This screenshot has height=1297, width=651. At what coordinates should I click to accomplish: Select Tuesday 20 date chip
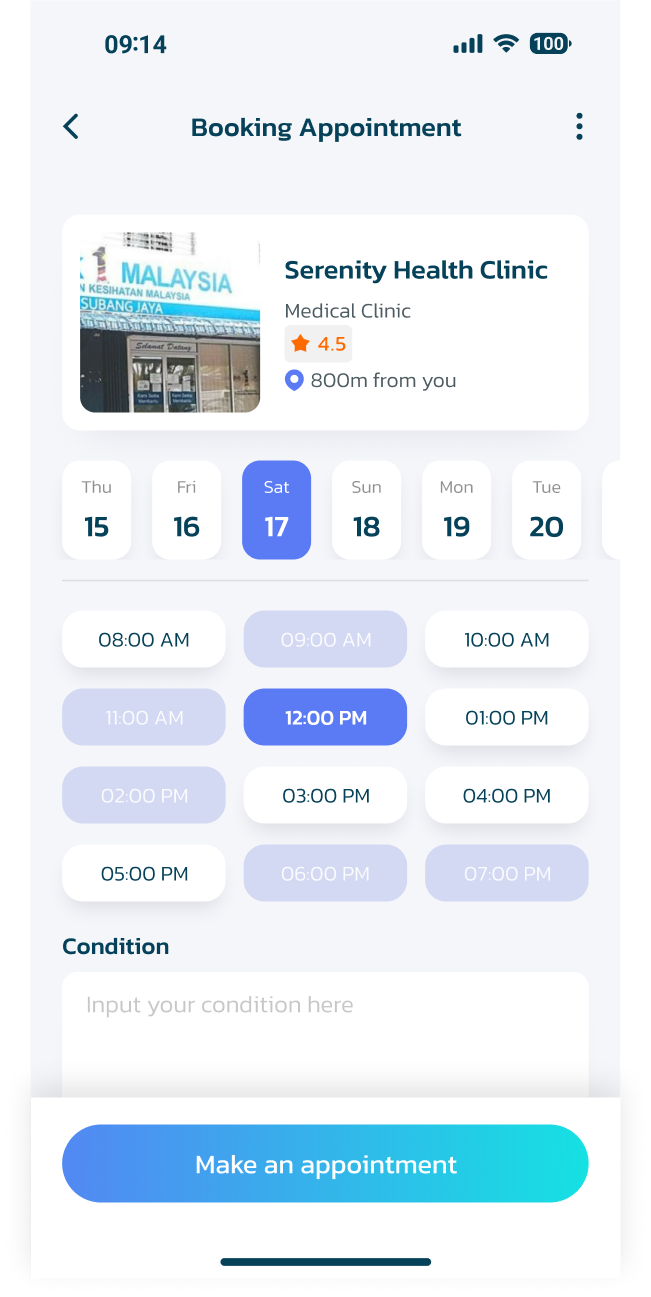[x=546, y=510]
